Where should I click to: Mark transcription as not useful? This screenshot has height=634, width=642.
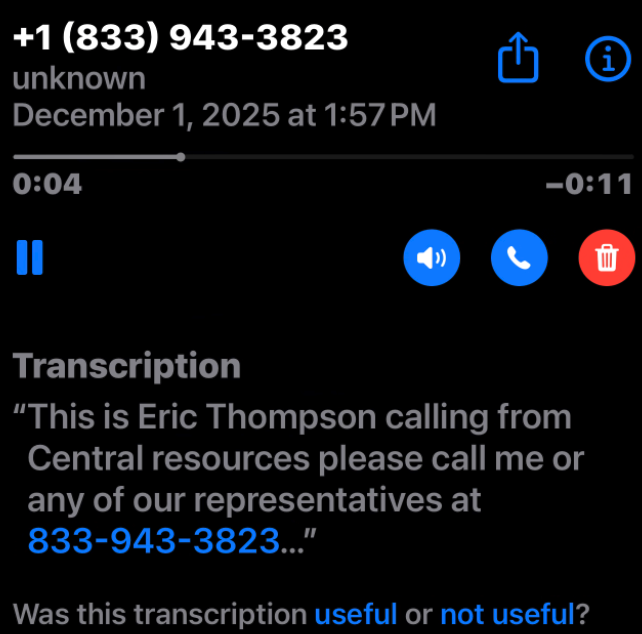pyautogui.click(x=507, y=613)
